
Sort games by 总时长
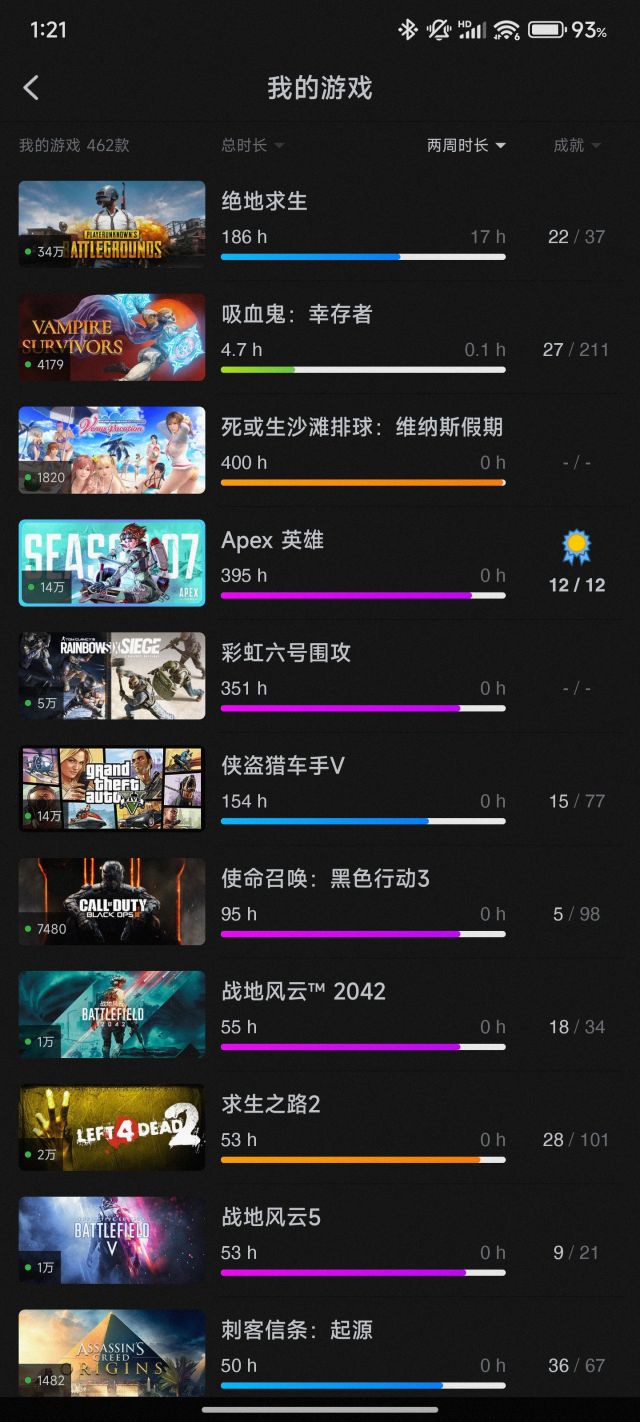(252, 145)
